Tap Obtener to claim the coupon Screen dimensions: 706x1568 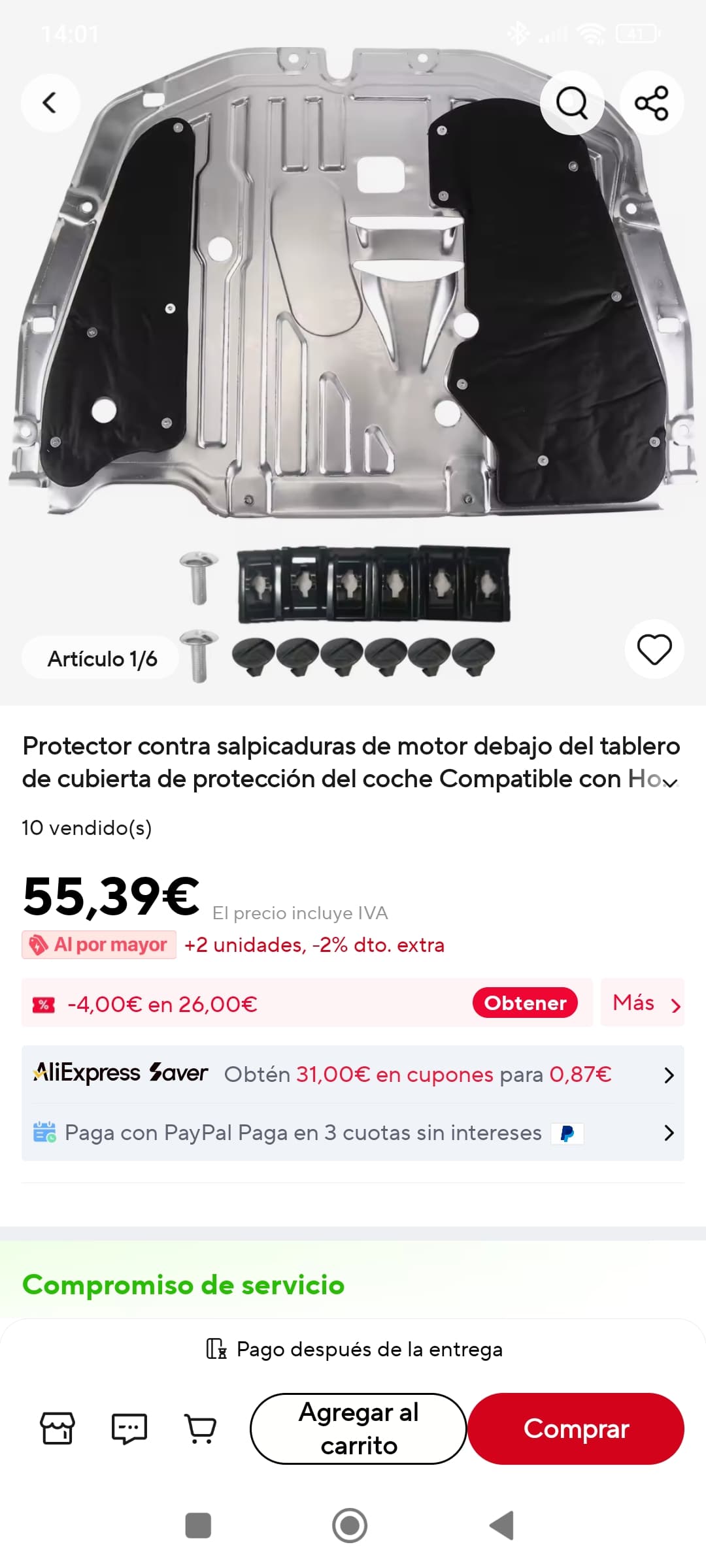click(525, 1003)
